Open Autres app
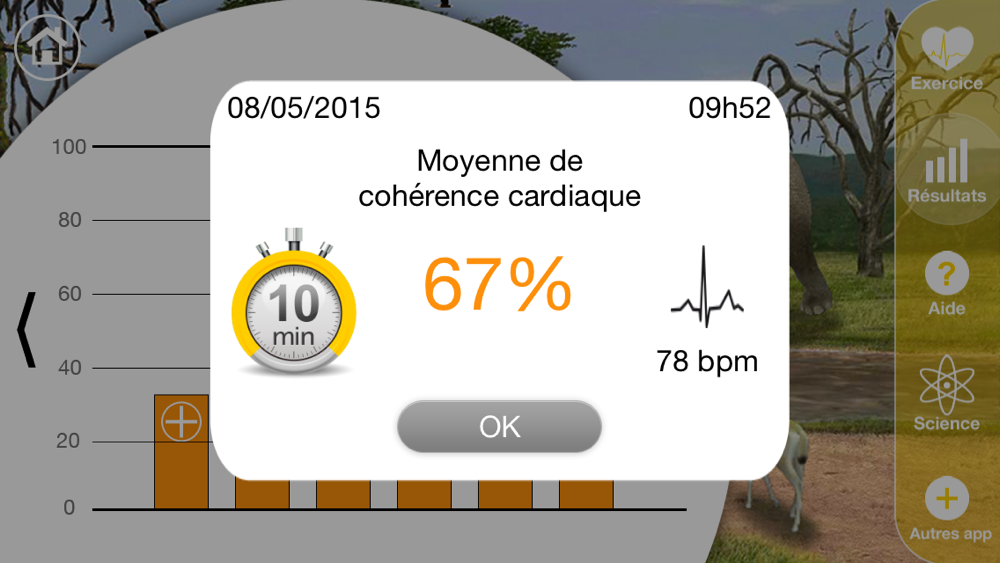1000x563 pixels. tap(950, 509)
